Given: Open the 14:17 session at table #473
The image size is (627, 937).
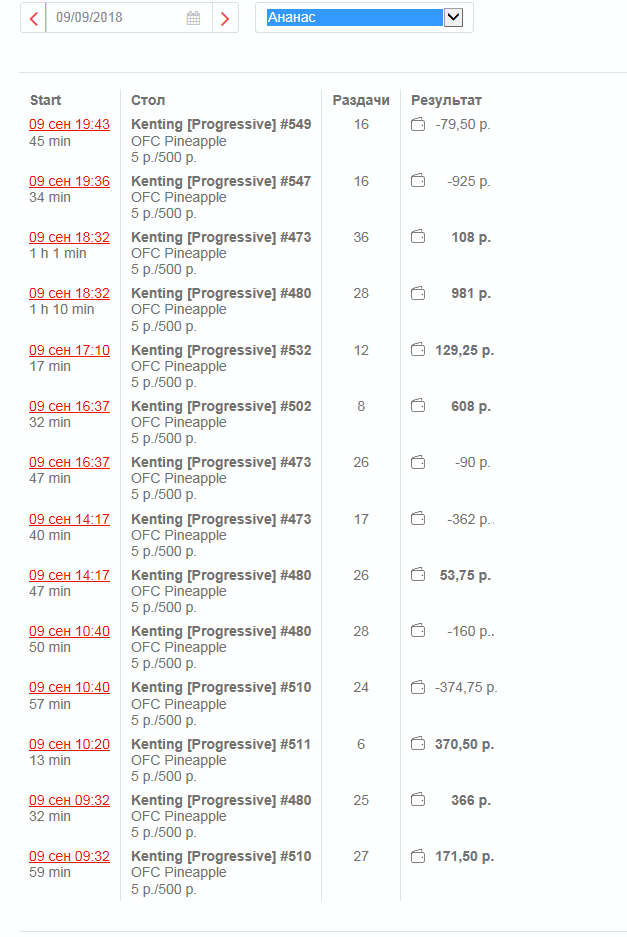Looking at the screenshot, I should coord(69,519).
